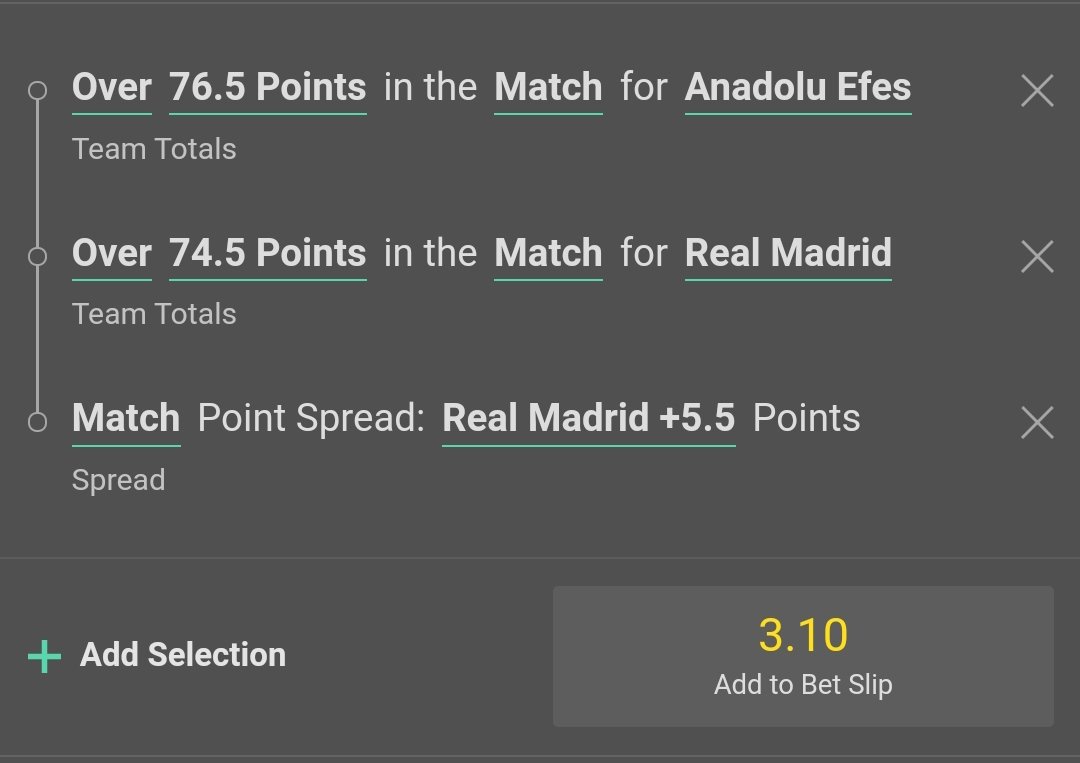Add the 3.10 bet to Bet Slip
The image size is (1080, 763).
[803, 656]
